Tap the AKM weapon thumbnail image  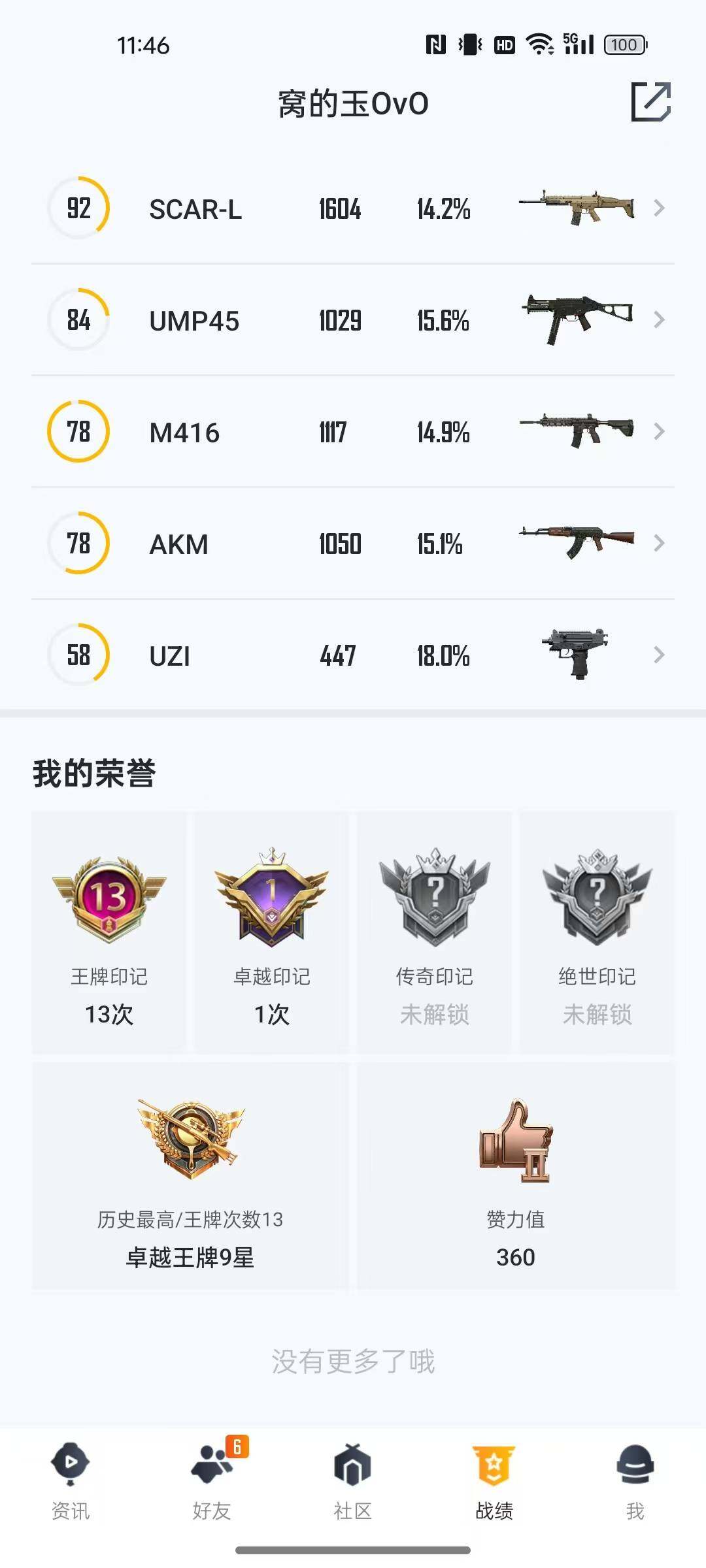[575, 544]
